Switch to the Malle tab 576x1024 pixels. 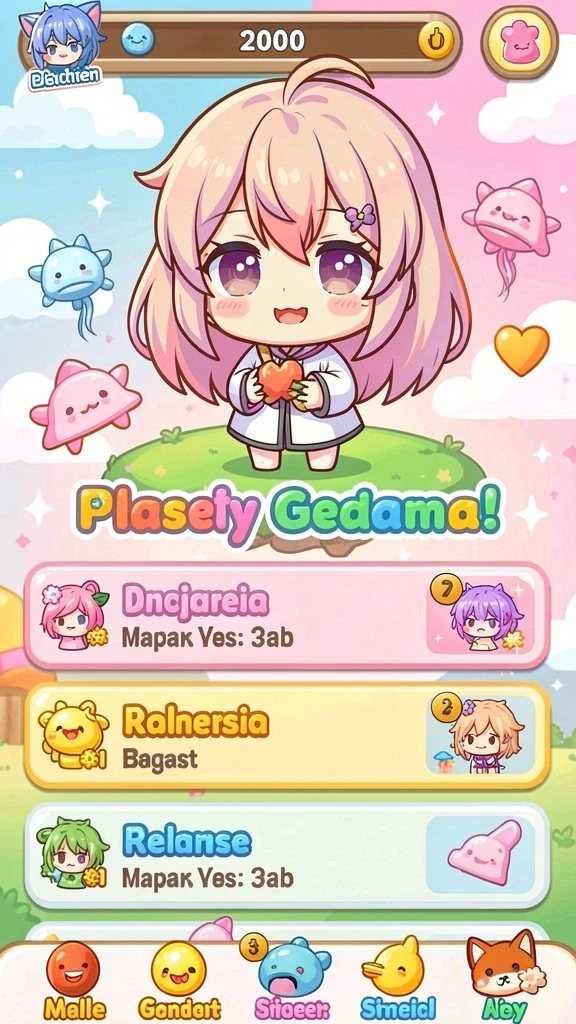point(72,980)
